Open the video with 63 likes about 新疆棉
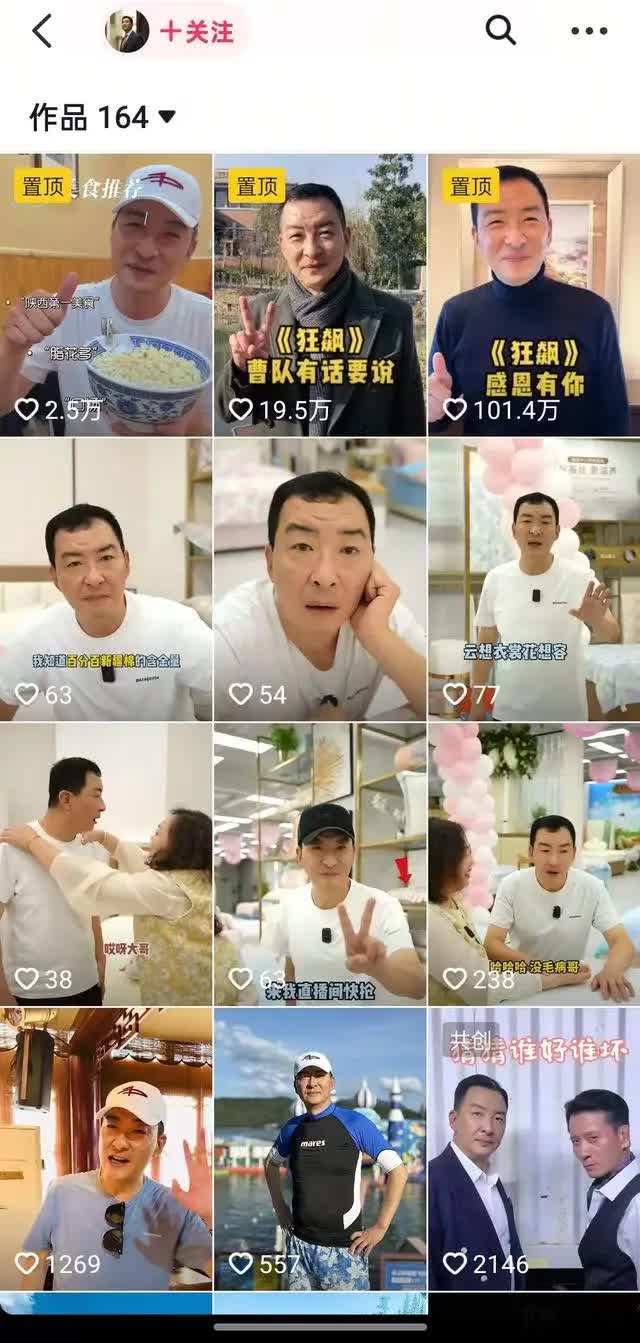This screenshot has width=640, height=1343. point(106,580)
